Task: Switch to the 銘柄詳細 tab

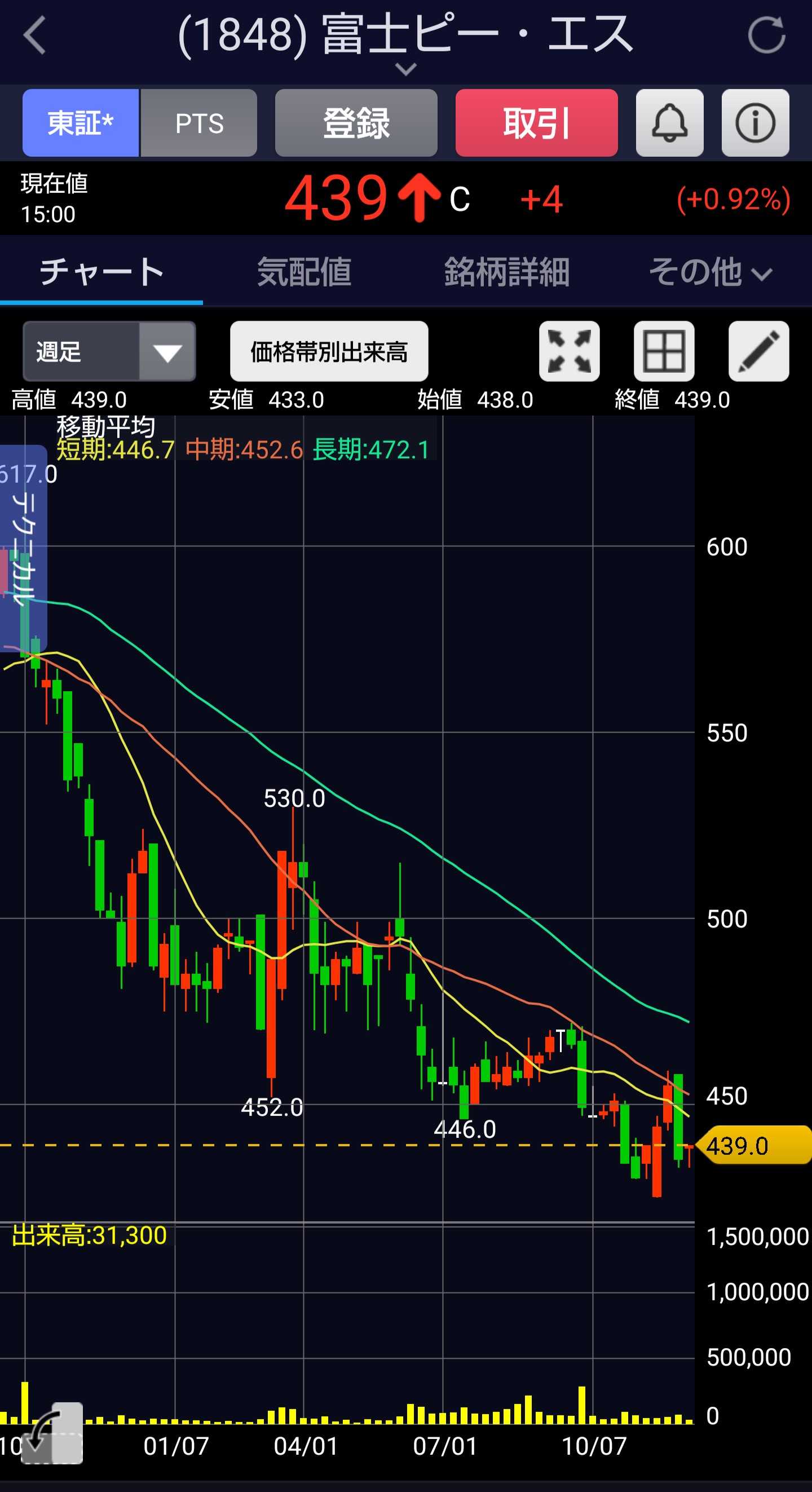Action: [x=507, y=272]
